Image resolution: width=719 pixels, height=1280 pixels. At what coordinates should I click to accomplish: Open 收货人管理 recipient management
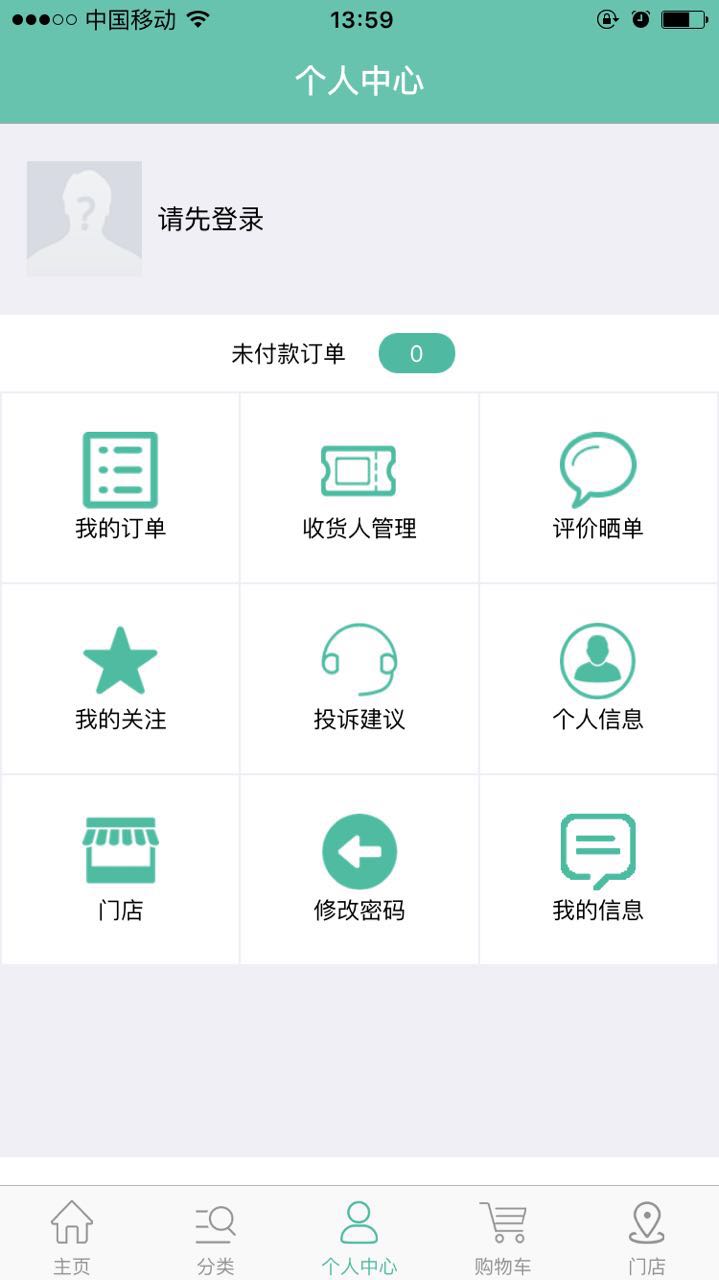(359, 488)
